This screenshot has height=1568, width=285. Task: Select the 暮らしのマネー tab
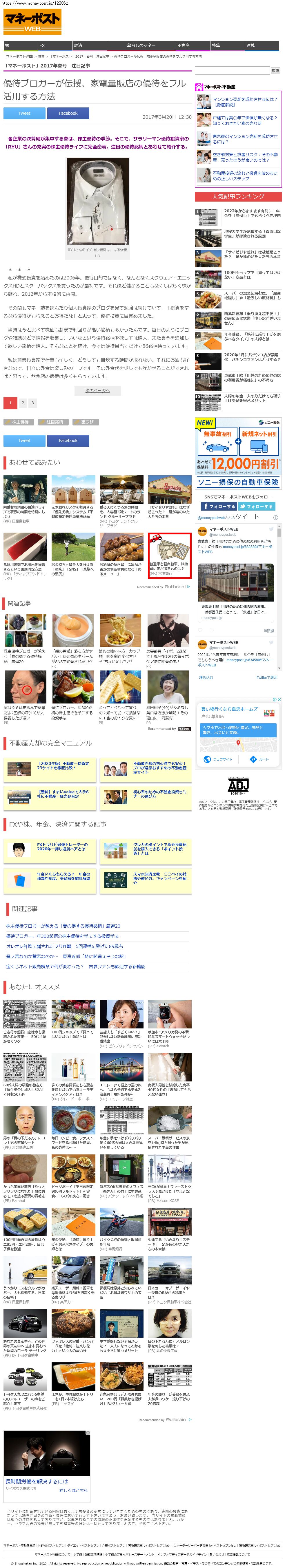(141, 46)
